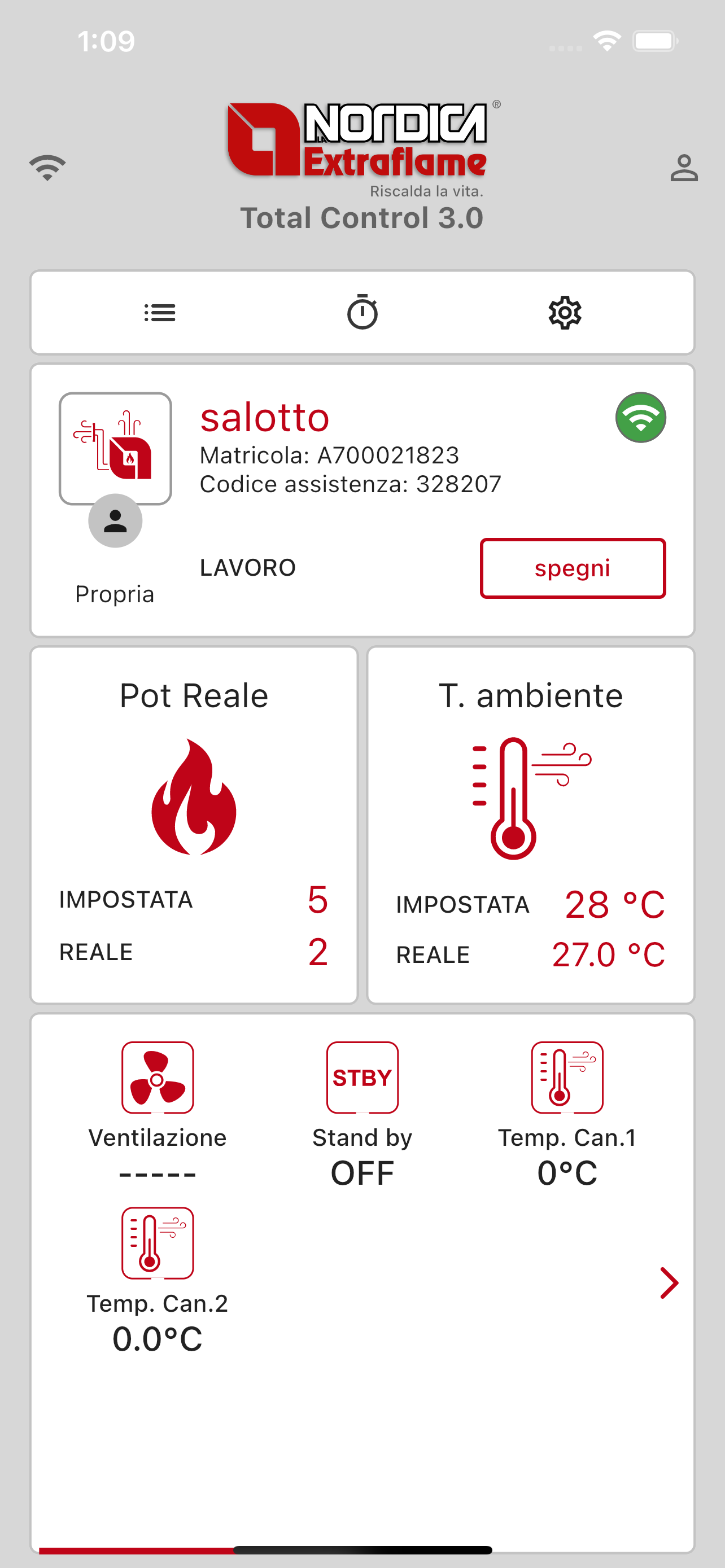Tap the green Wi-Fi status badge of salotto

pos(640,418)
